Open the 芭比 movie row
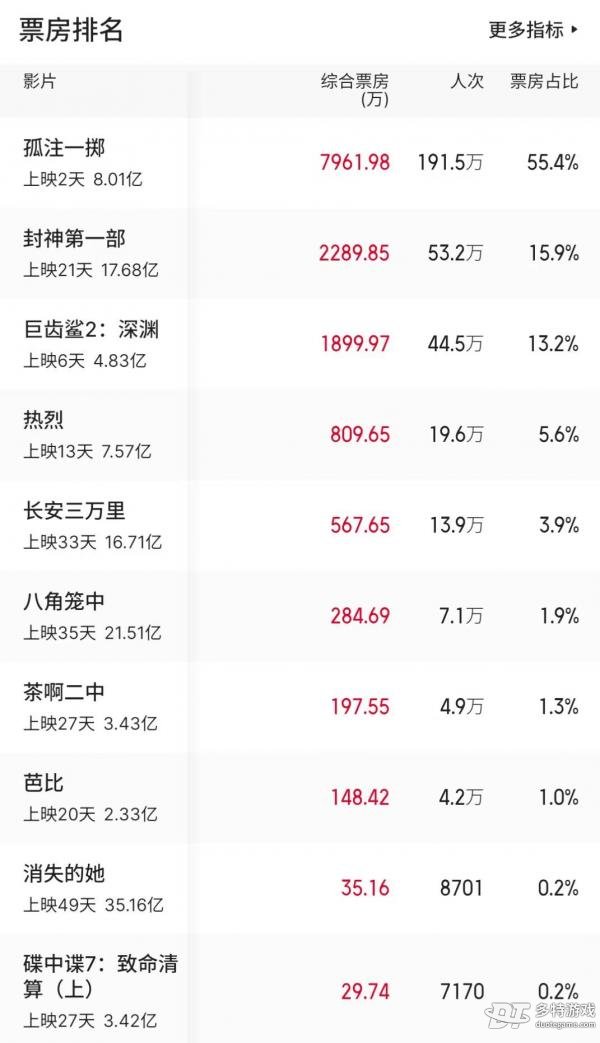The image size is (600, 1043). [x=300, y=797]
